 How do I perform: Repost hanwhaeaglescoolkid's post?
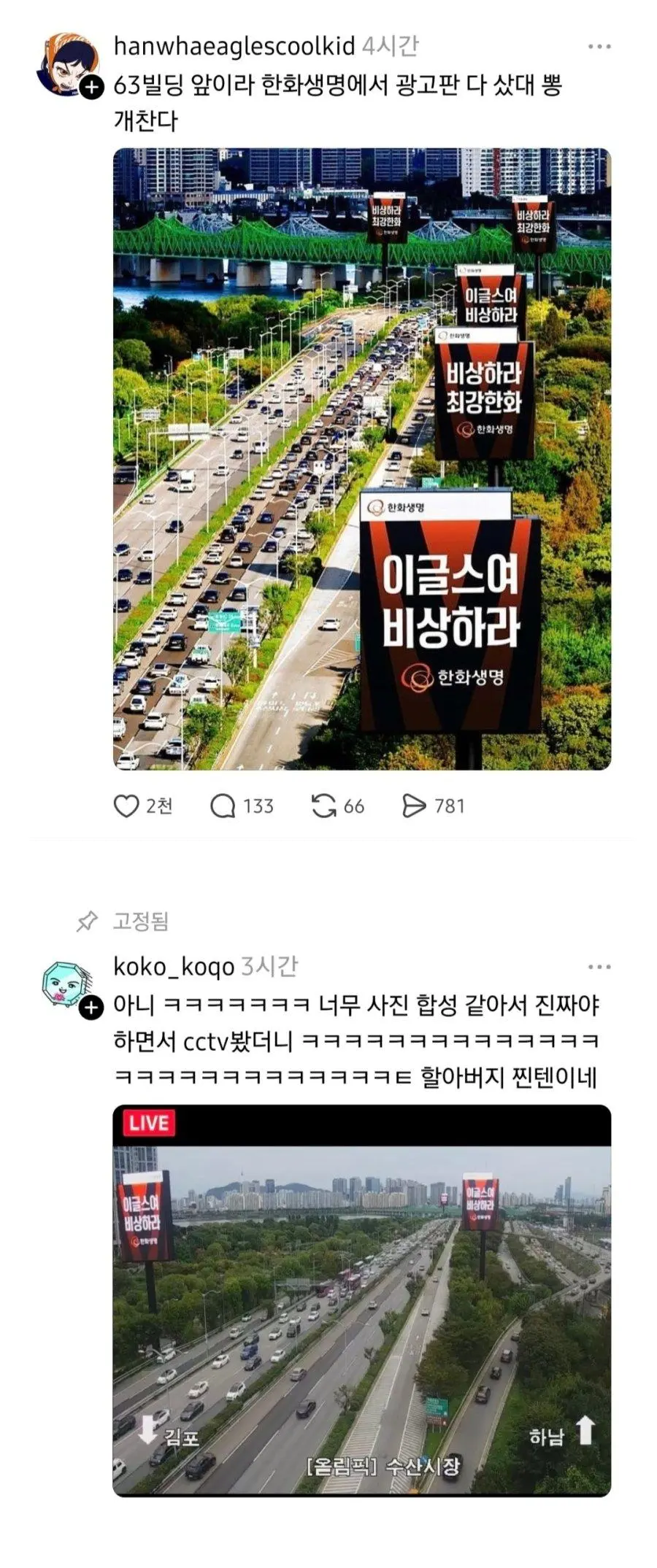[x=323, y=806]
